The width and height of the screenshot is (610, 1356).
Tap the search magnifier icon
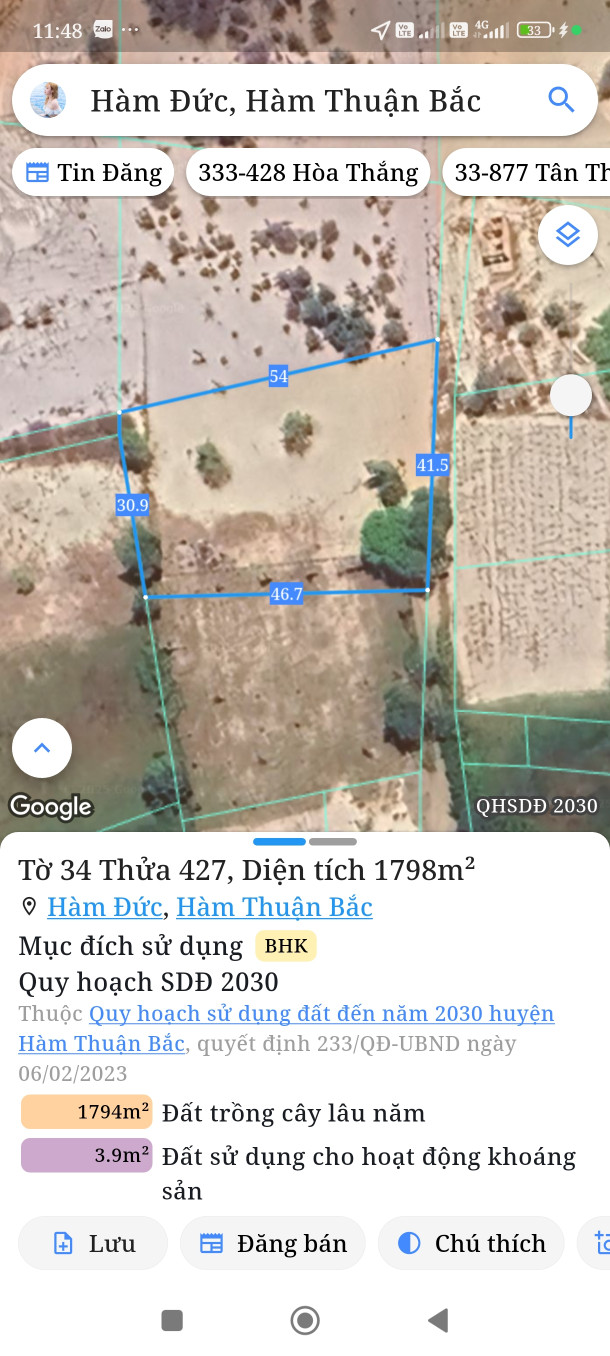point(561,100)
